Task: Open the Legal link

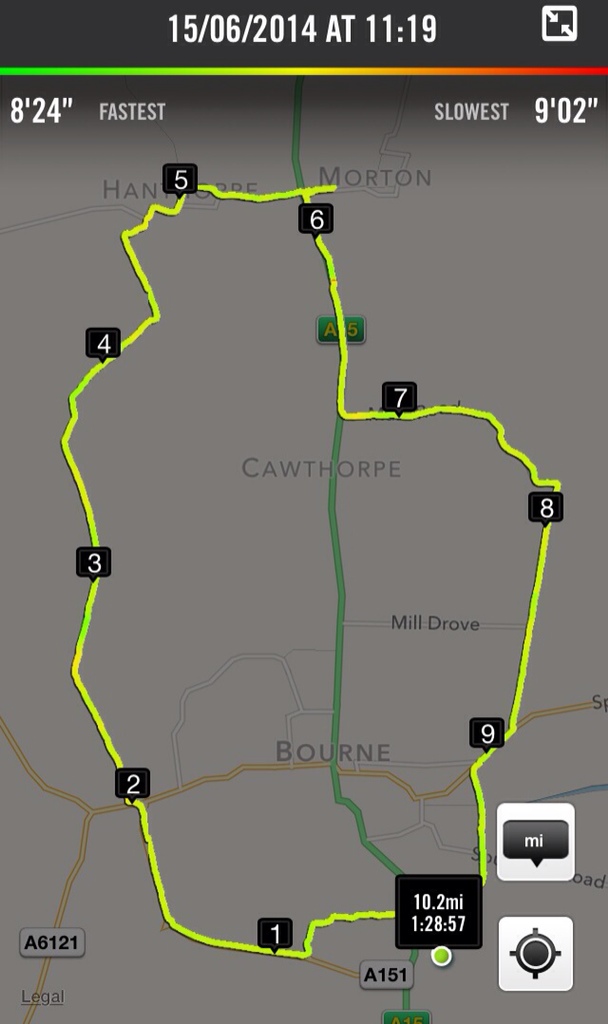Action: coord(42,996)
